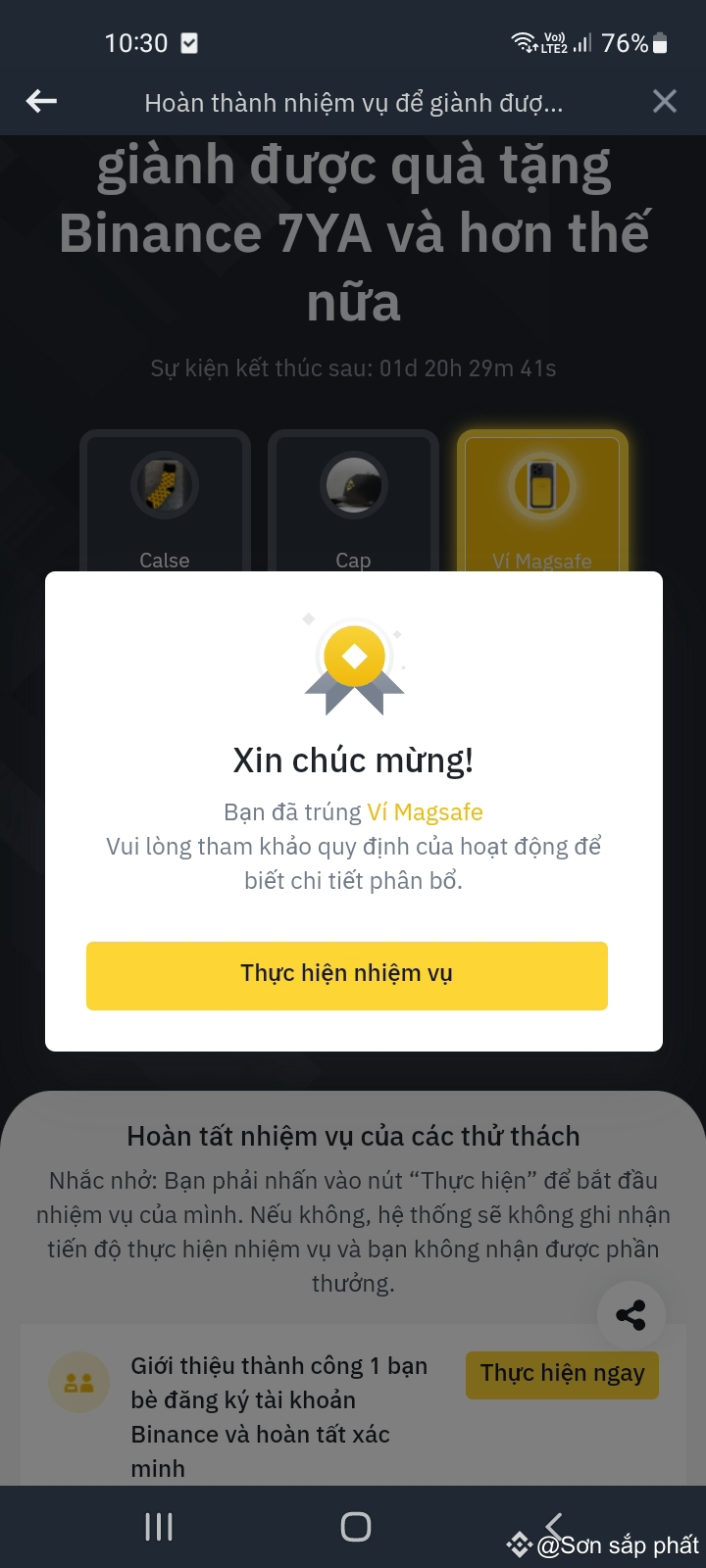Image resolution: width=706 pixels, height=1568 pixels.
Task: Click the back arrow in the header
Action: click(x=40, y=101)
